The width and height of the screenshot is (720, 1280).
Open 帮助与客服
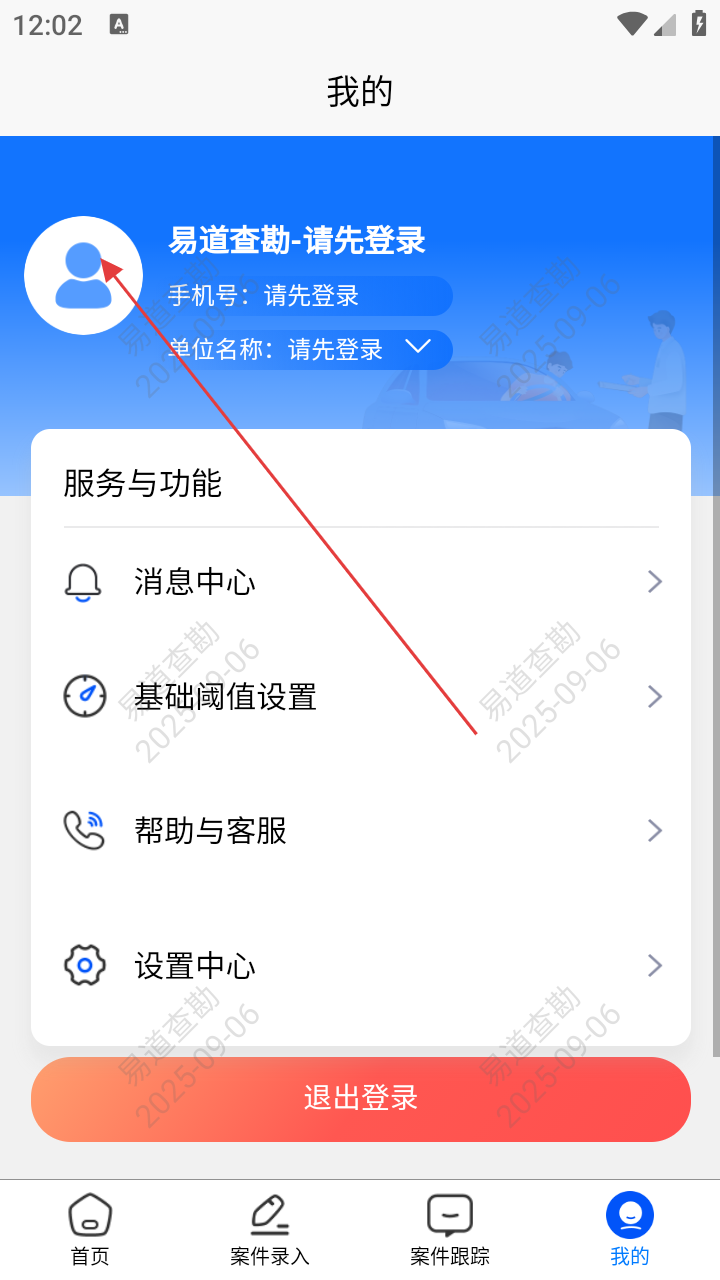tap(360, 830)
